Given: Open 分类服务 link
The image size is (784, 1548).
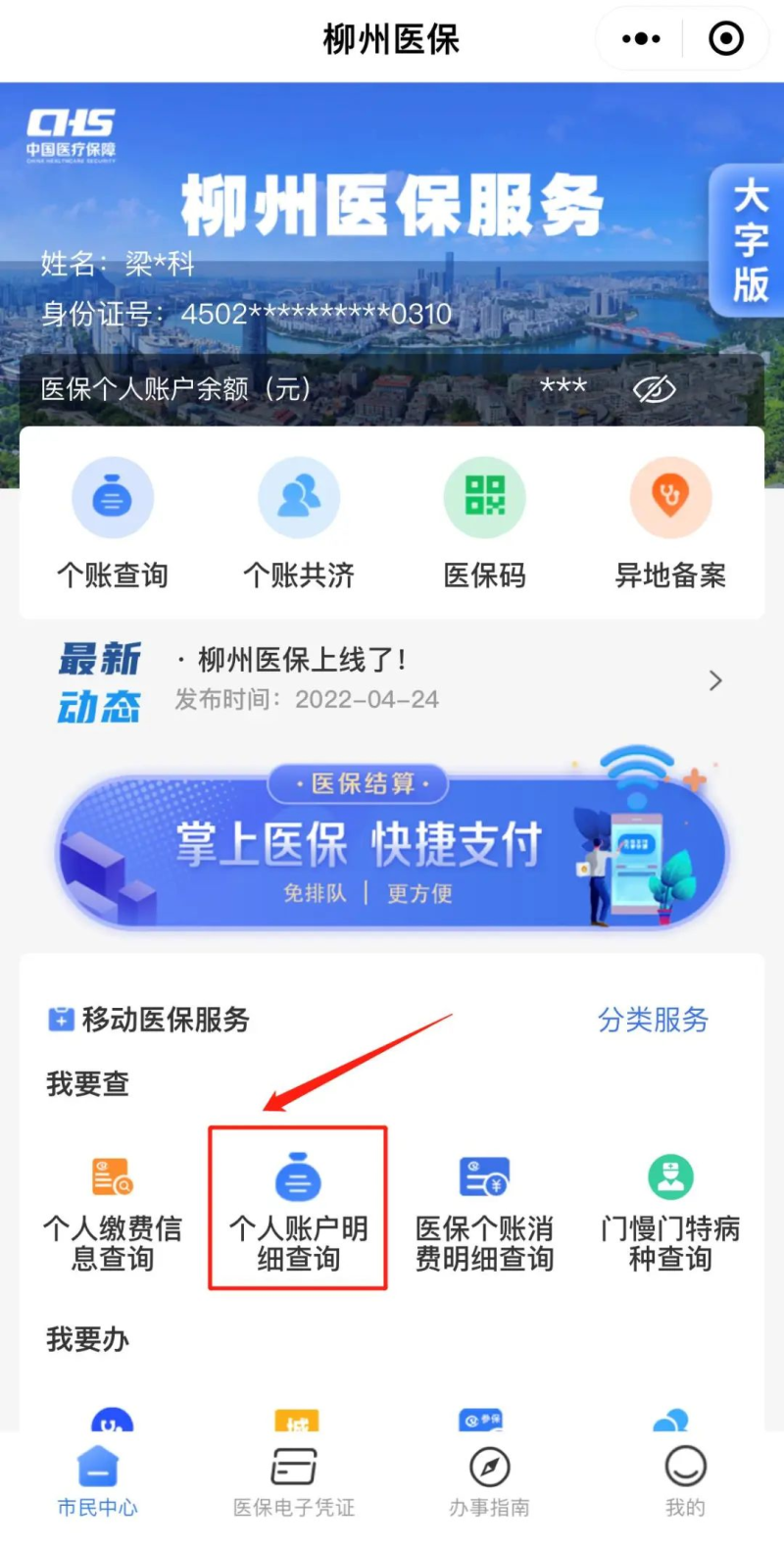Looking at the screenshot, I should coord(653,1020).
